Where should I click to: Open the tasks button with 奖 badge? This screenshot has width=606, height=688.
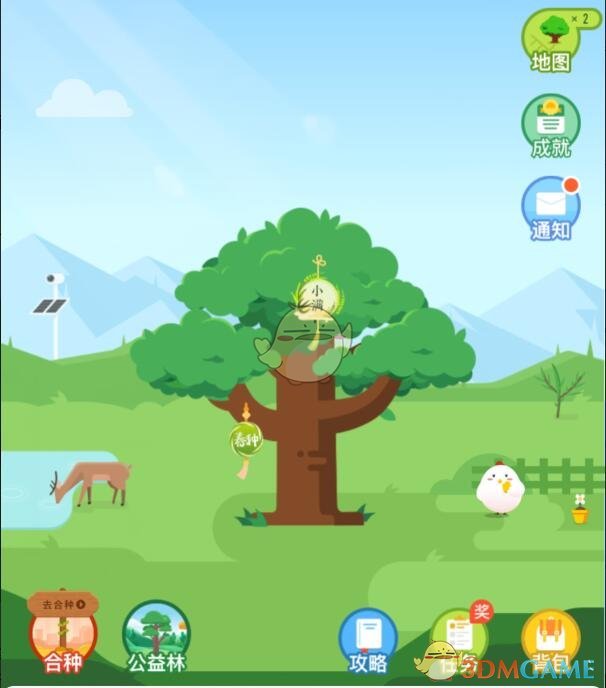click(457, 640)
